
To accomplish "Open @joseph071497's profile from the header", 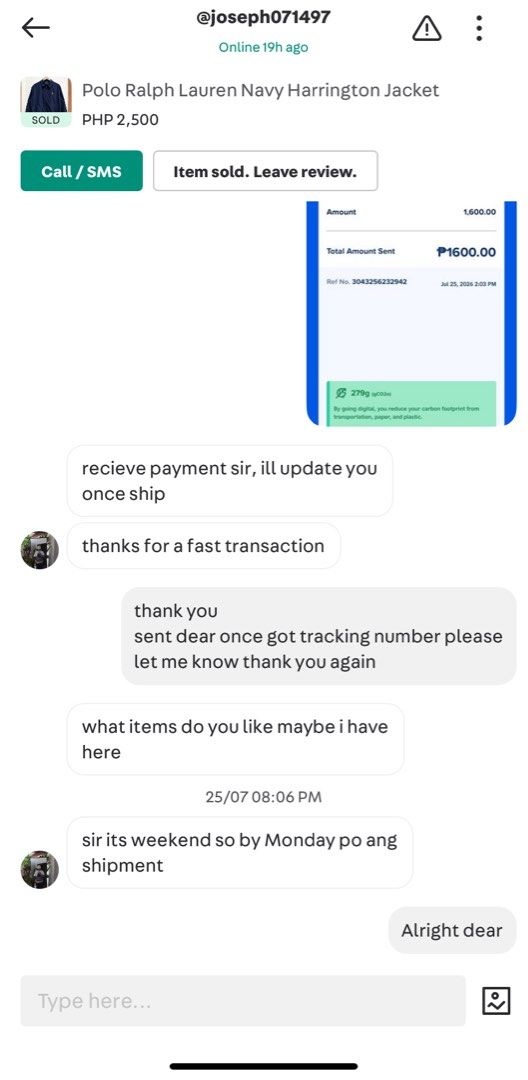I will pyautogui.click(x=264, y=17).
